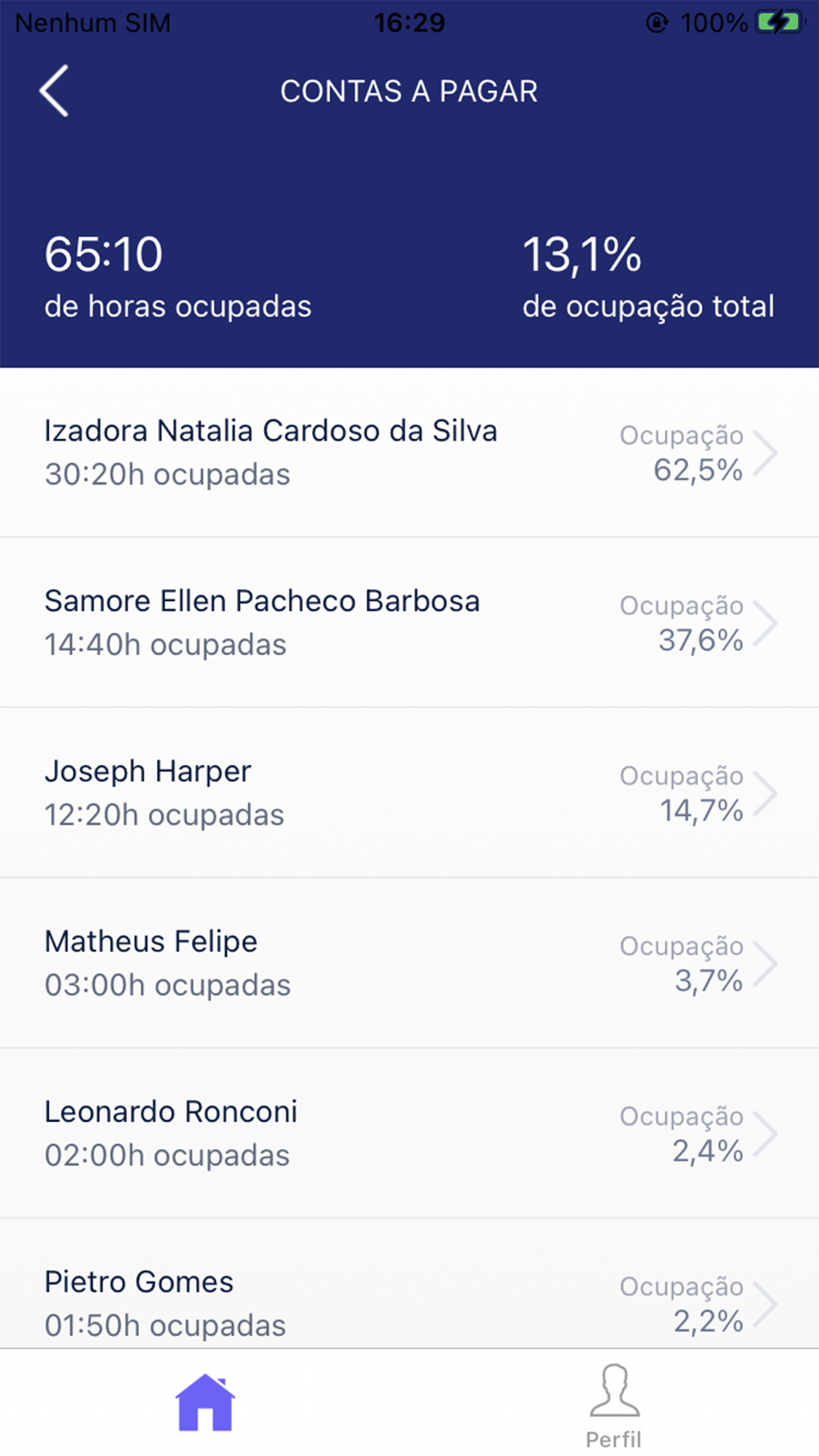819x1456 pixels.
Task: View Joseph Harper's occupancy details
Action: point(409,794)
